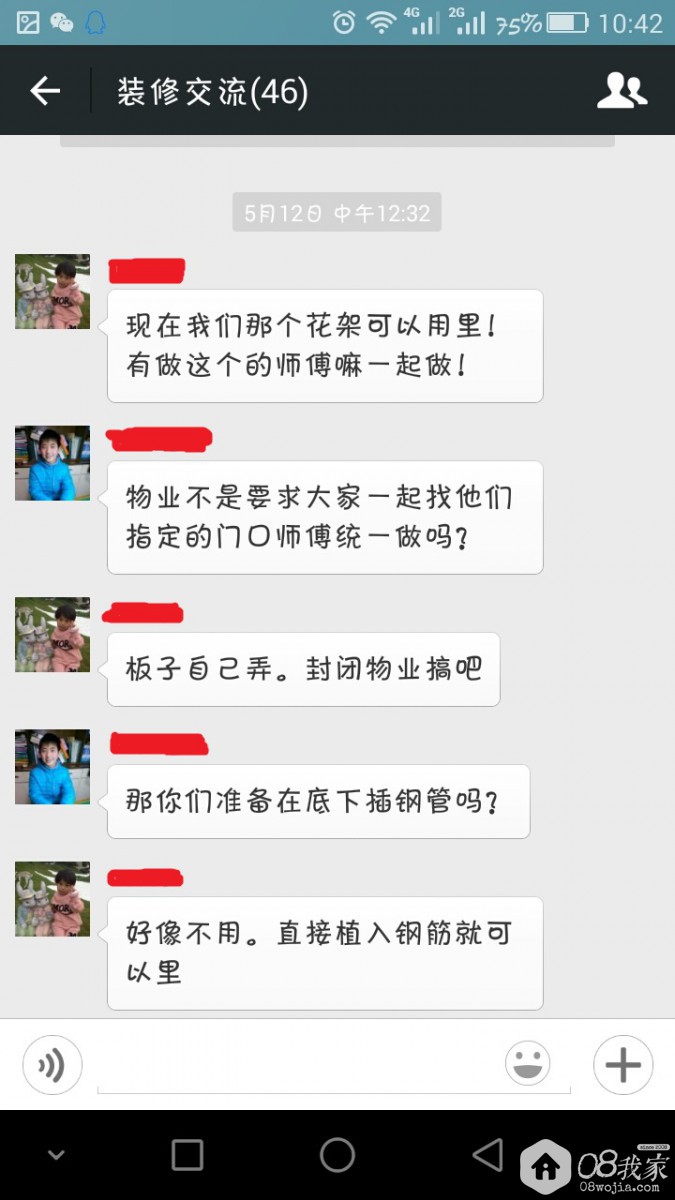Tap the avatar beside the 花架 message
675x1200 pixels.
52,292
